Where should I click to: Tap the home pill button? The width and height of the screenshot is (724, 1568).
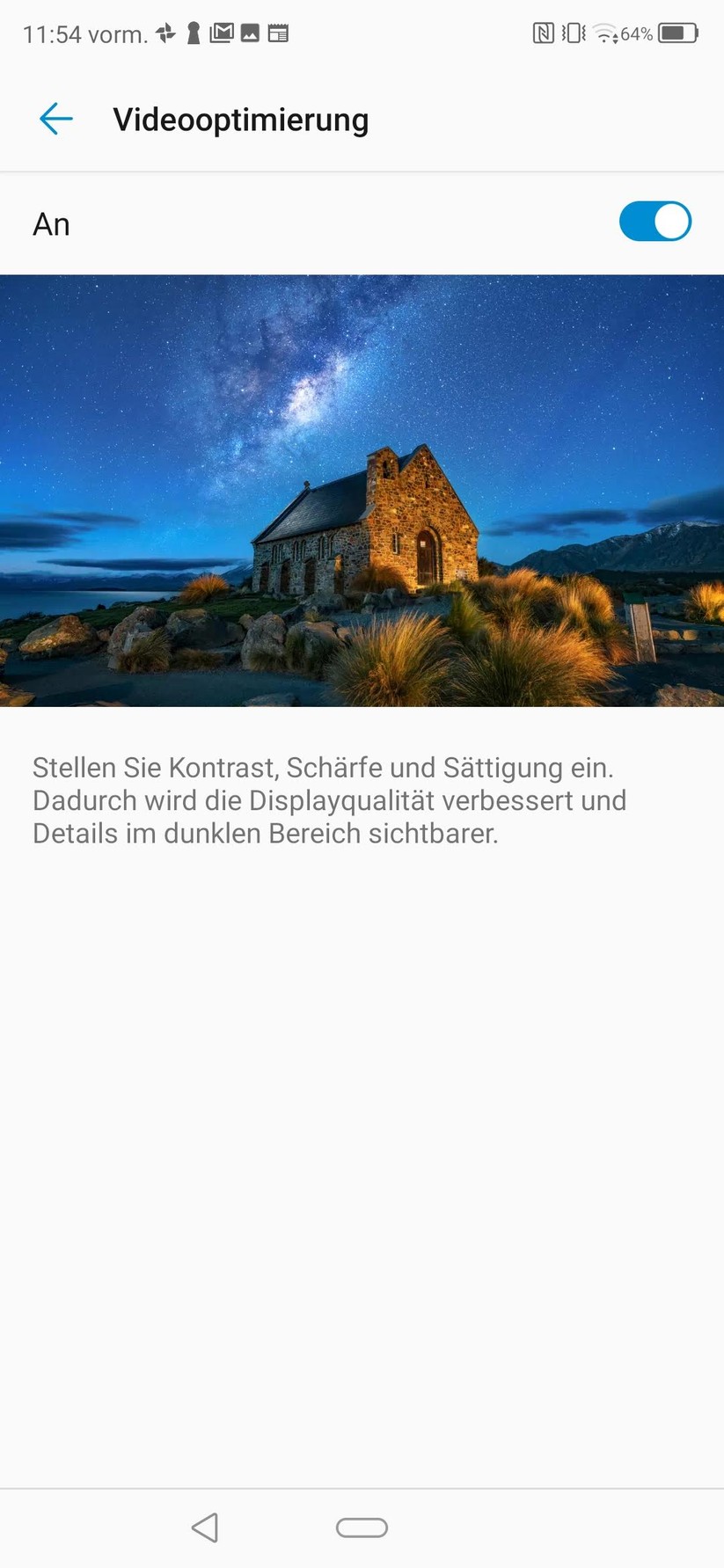pyautogui.click(x=362, y=1528)
